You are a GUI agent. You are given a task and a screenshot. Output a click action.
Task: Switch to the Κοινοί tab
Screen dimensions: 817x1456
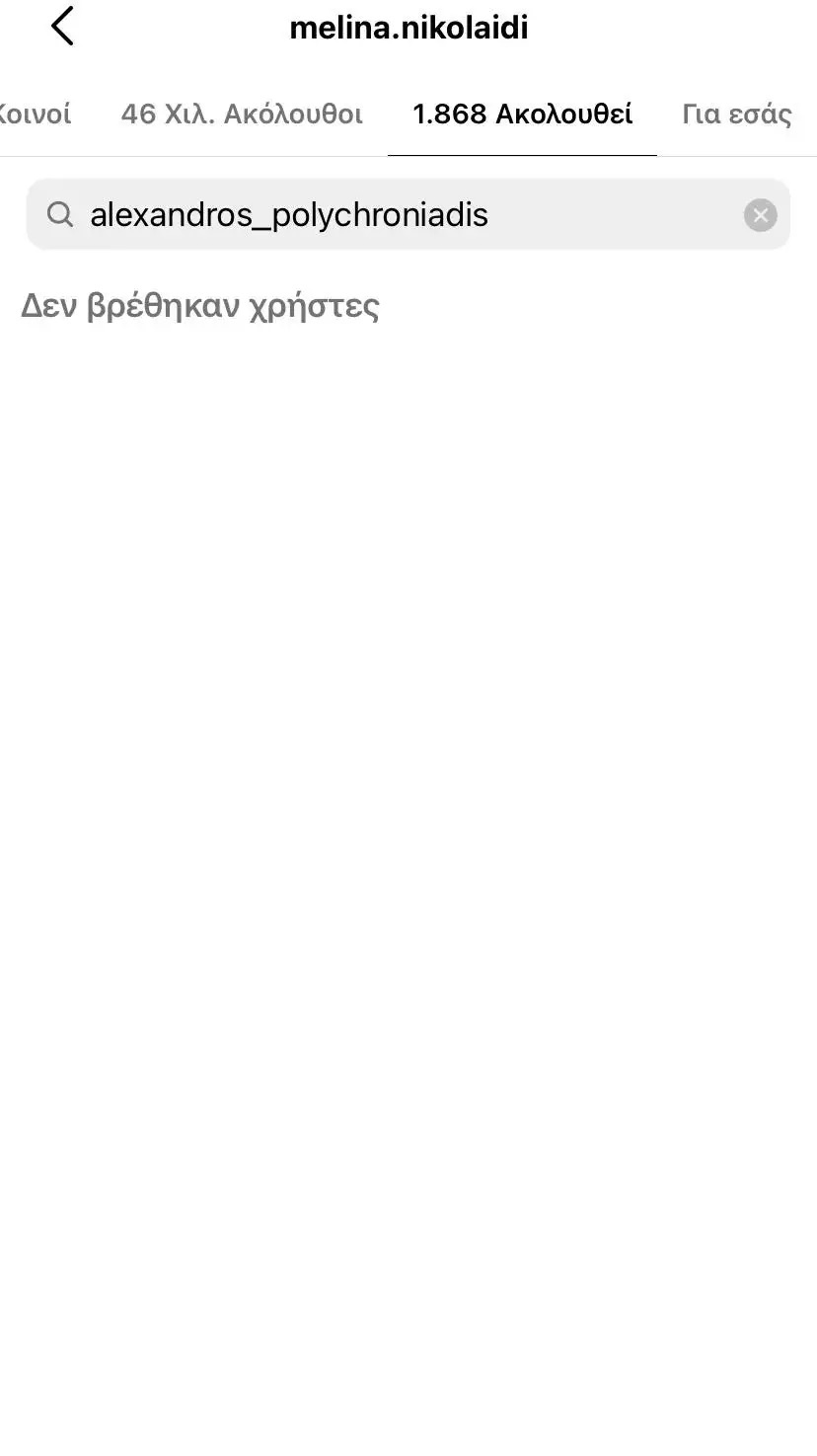pyautogui.click(x=35, y=115)
